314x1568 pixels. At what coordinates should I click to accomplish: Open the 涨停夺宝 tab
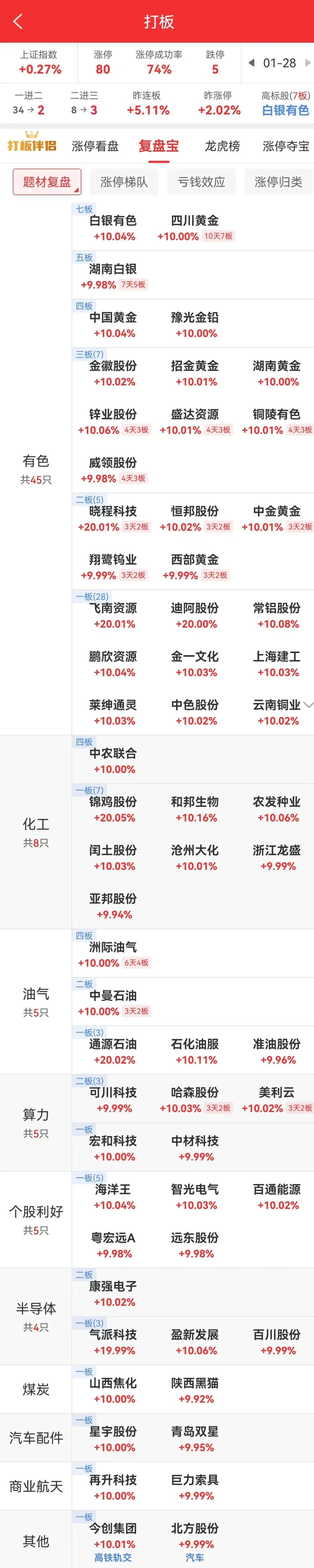click(x=285, y=146)
